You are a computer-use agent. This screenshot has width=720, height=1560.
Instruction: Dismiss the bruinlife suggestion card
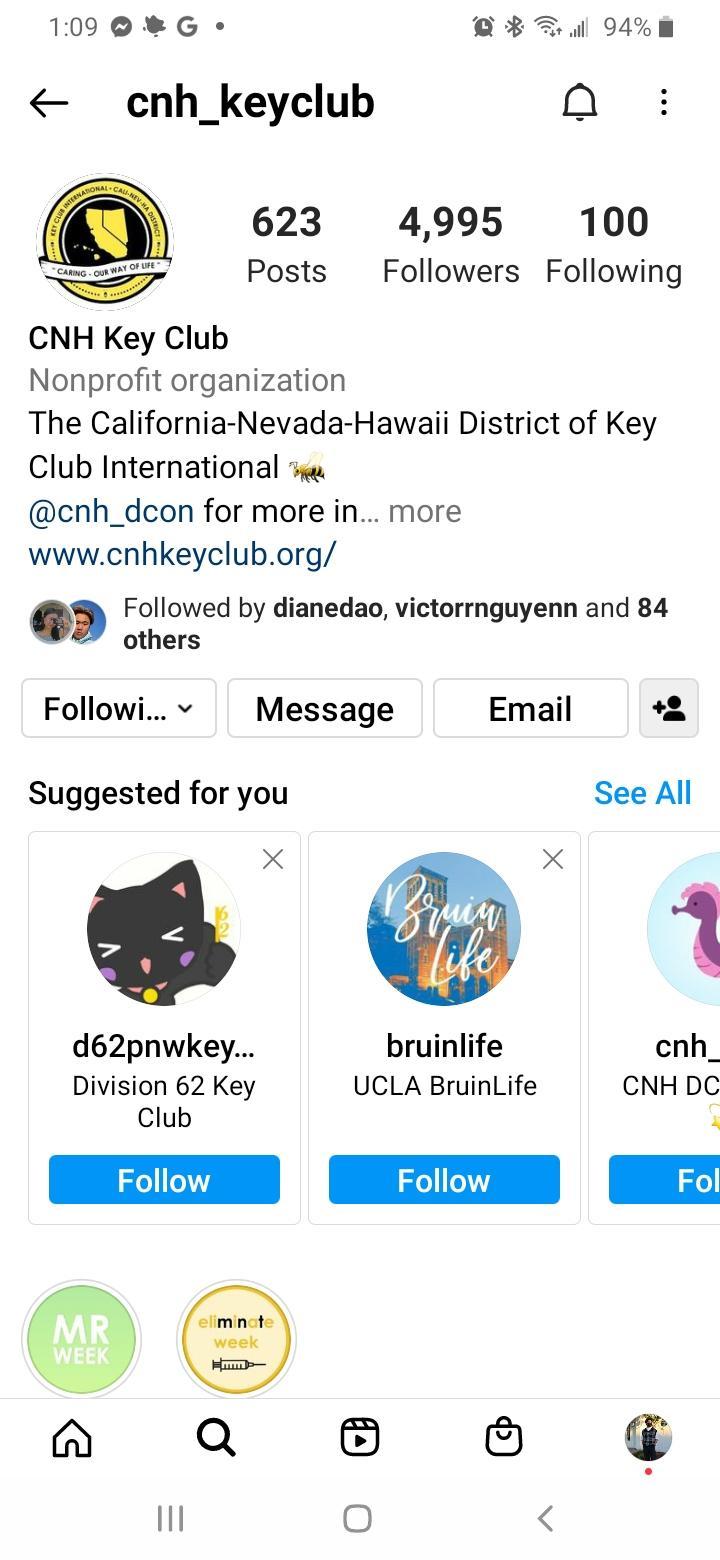(x=552, y=859)
